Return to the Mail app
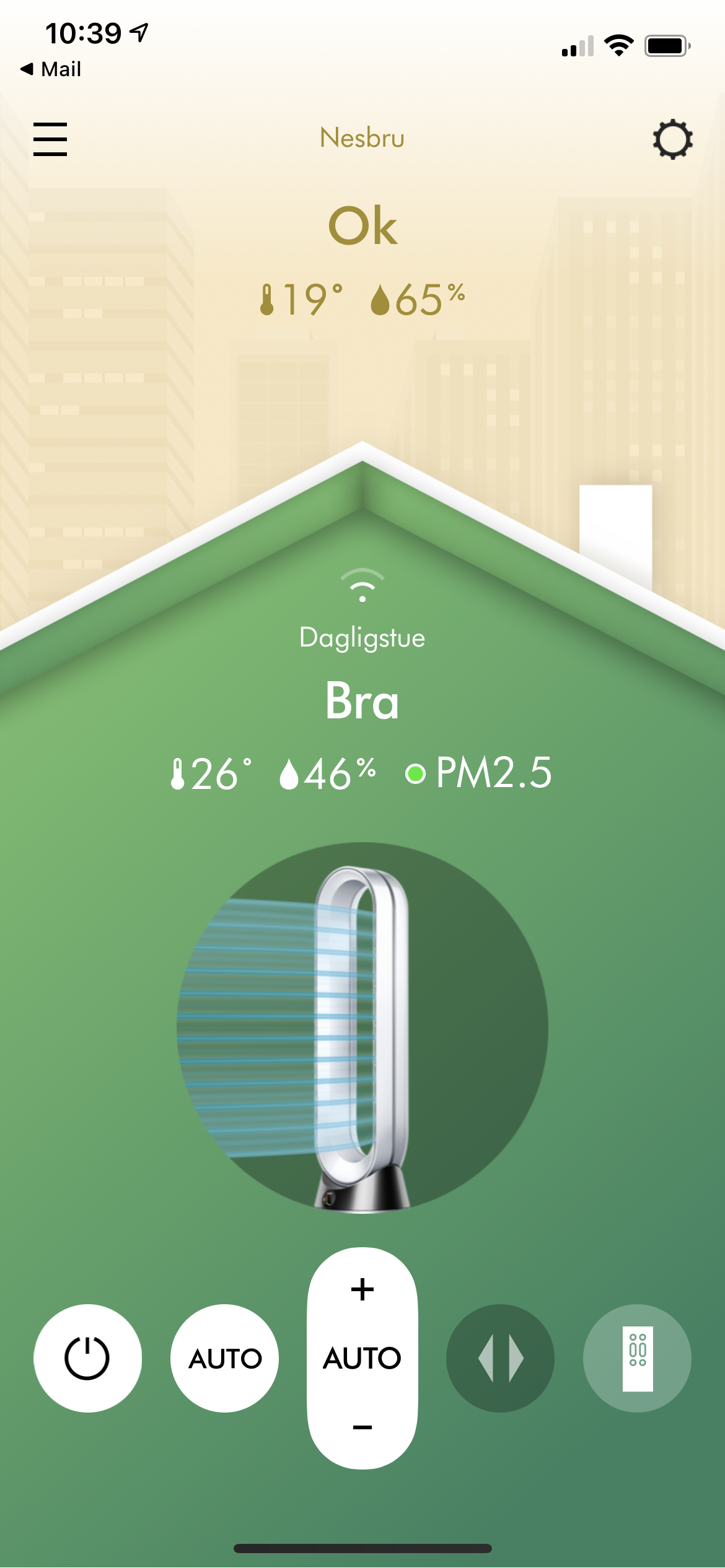The width and height of the screenshot is (725, 1568). [51, 69]
